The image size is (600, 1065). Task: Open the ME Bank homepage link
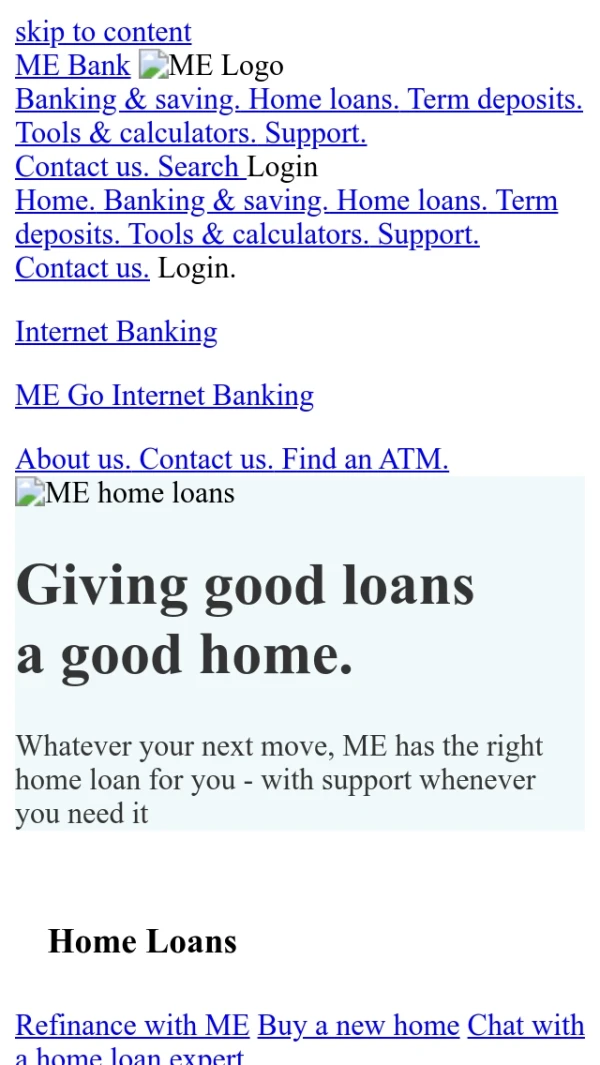72,67
